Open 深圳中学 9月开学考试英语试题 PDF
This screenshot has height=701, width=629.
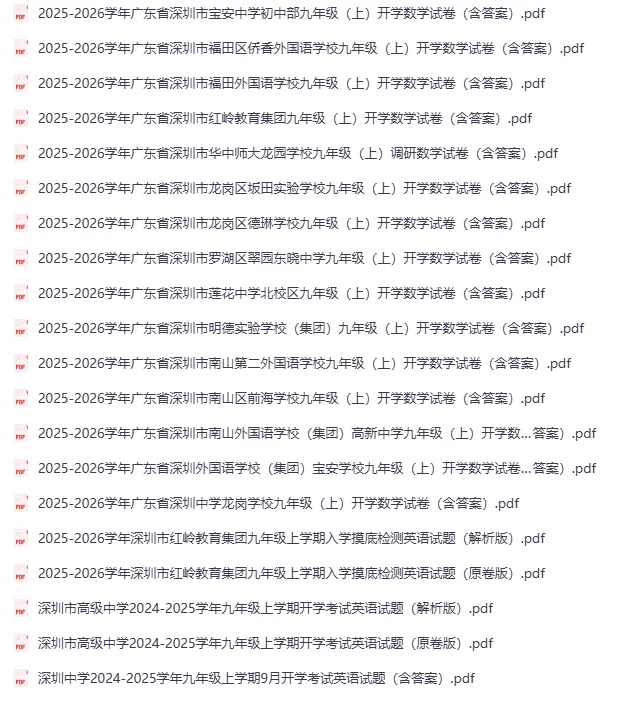point(256,678)
